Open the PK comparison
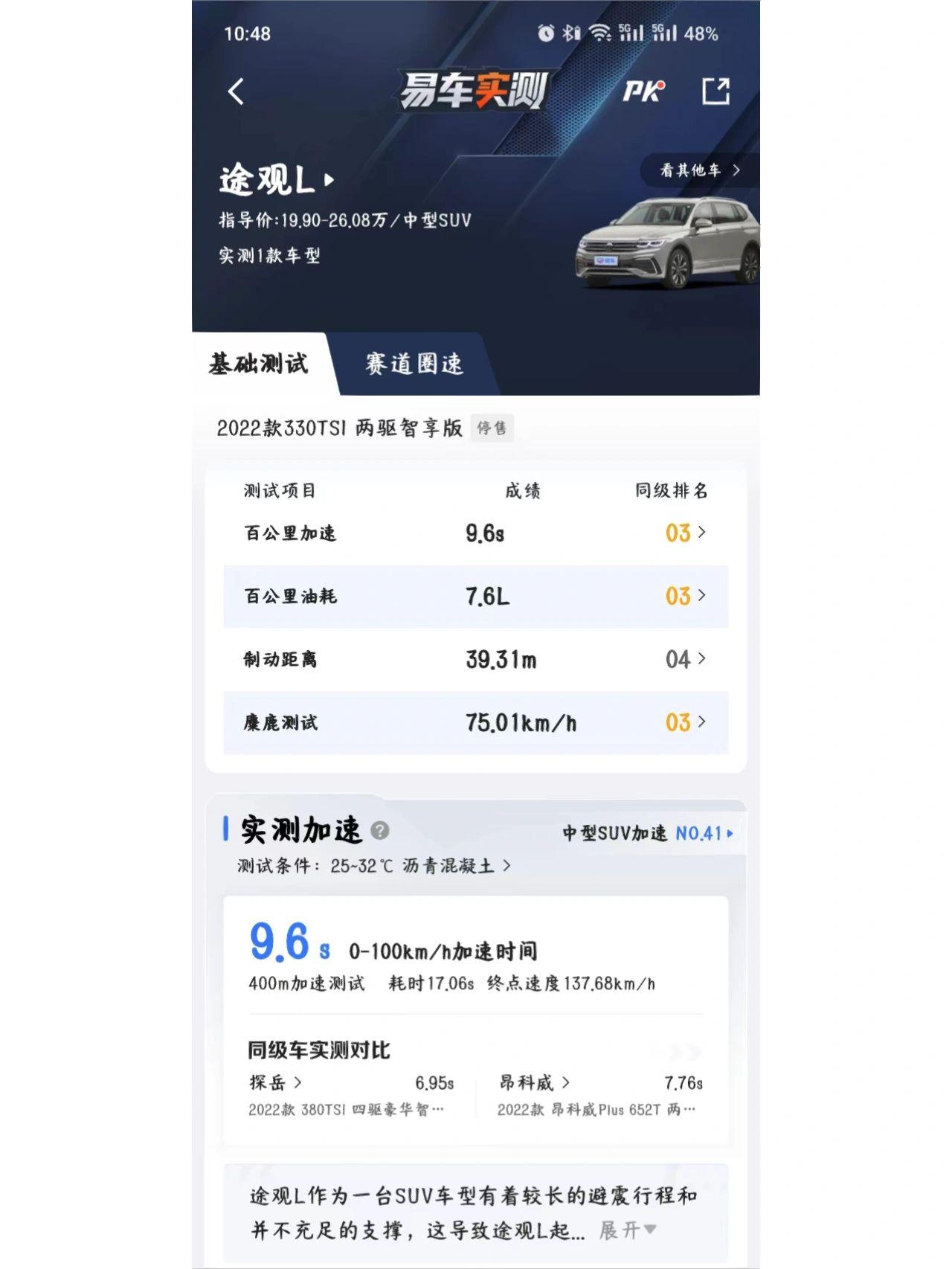The height and width of the screenshot is (1269, 952). tap(643, 91)
